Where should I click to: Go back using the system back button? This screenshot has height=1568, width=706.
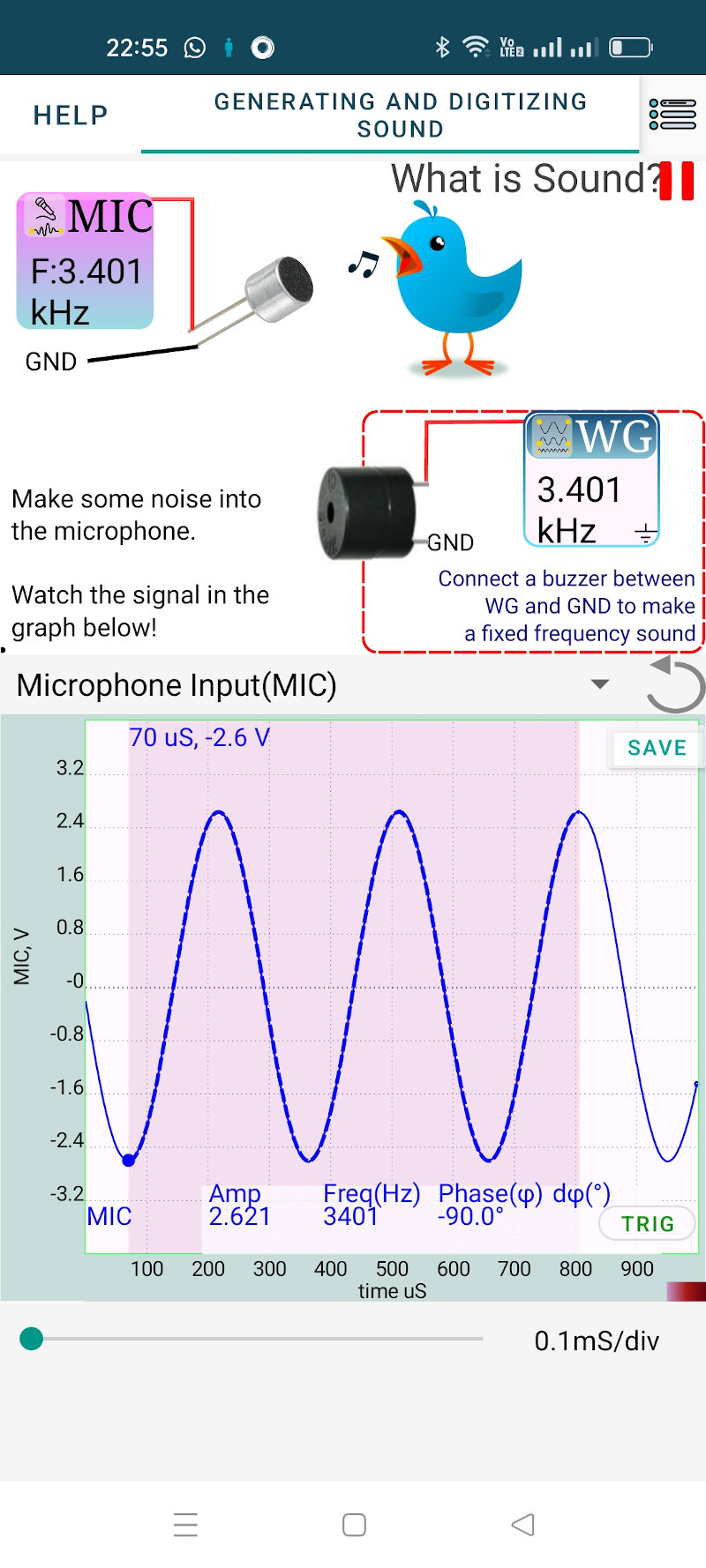[x=522, y=1524]
